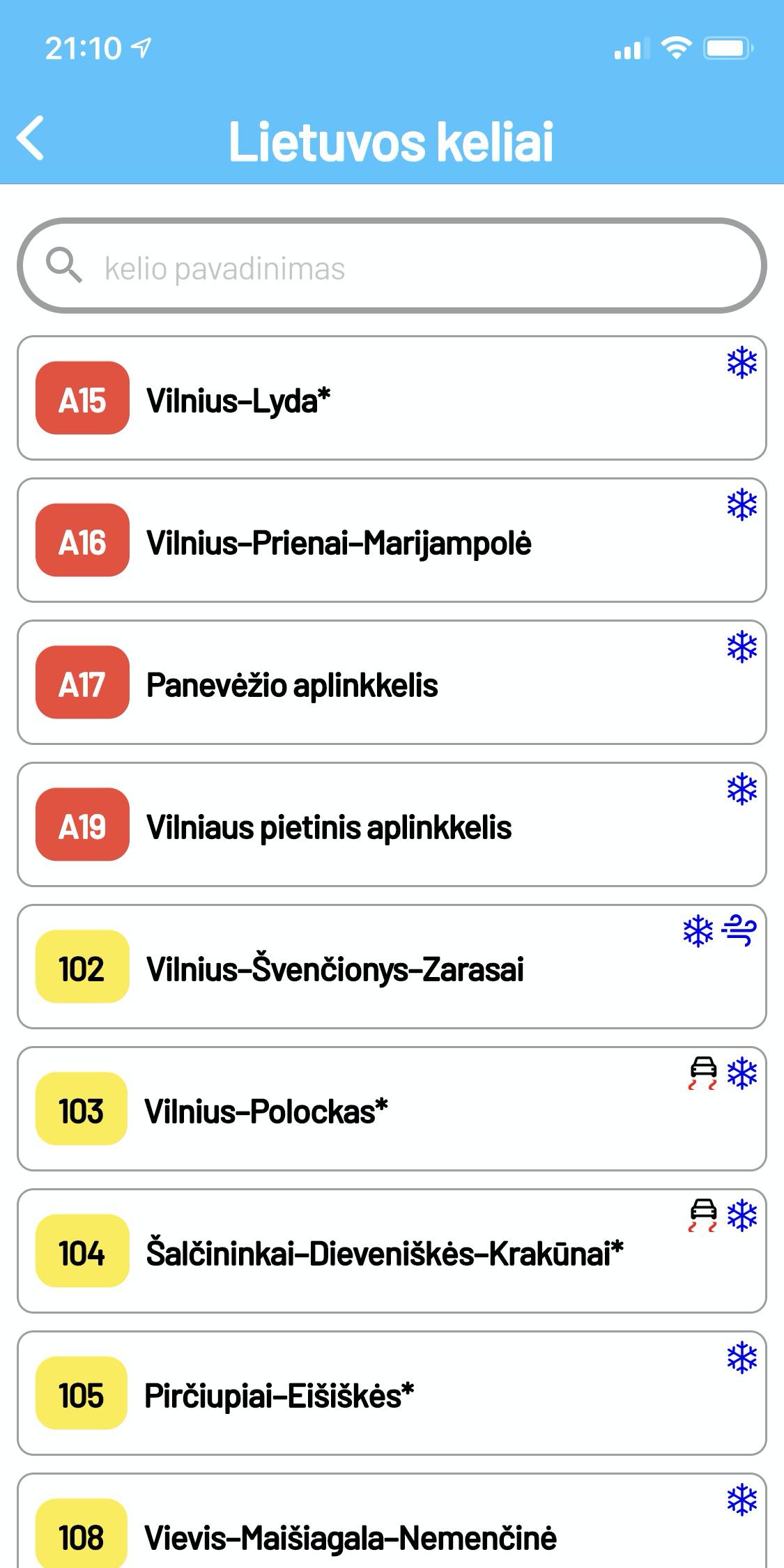Select A17 Panevėžio aplinkkelis

(x=392, y=683)
